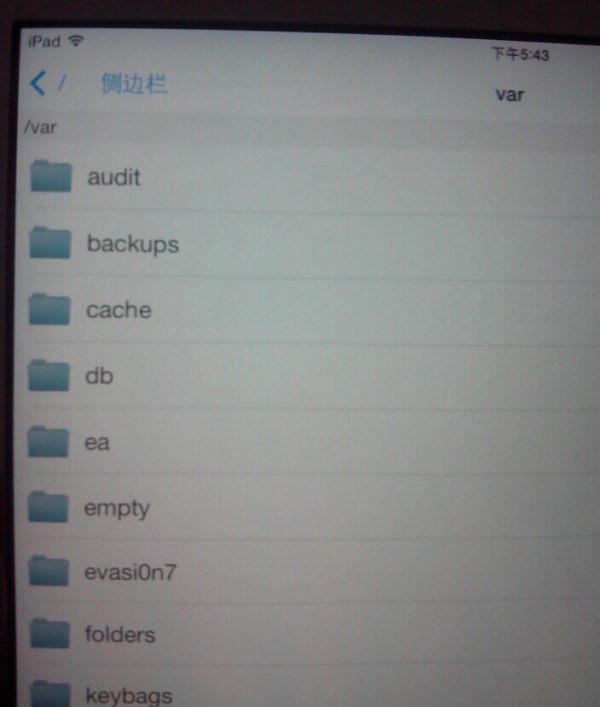Open the db folder
Viewport: 600px width, 707px height.
pyautogui.click(x=99, y=376)
